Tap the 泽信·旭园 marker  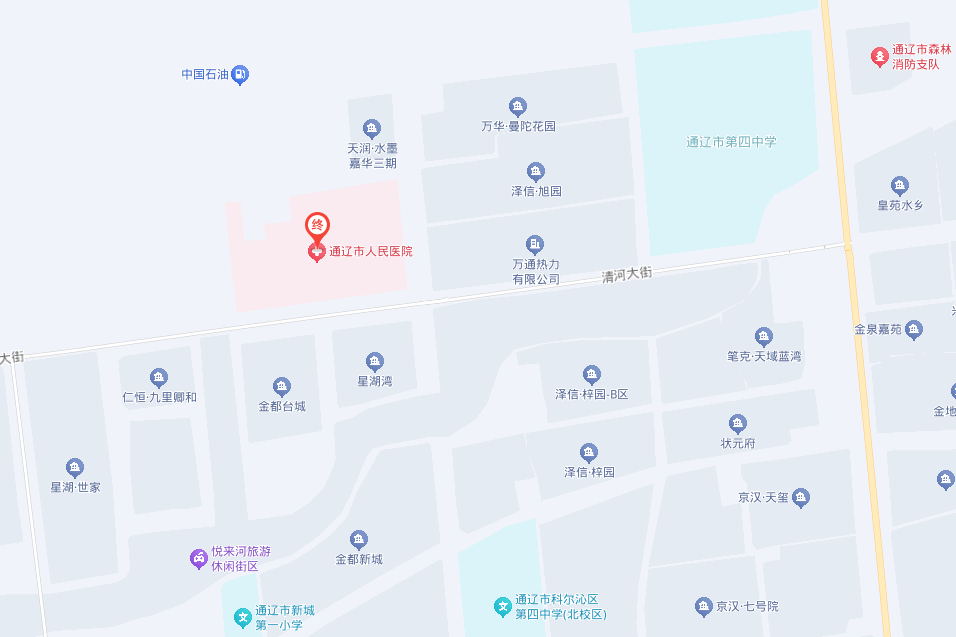(x=536, y=171)
